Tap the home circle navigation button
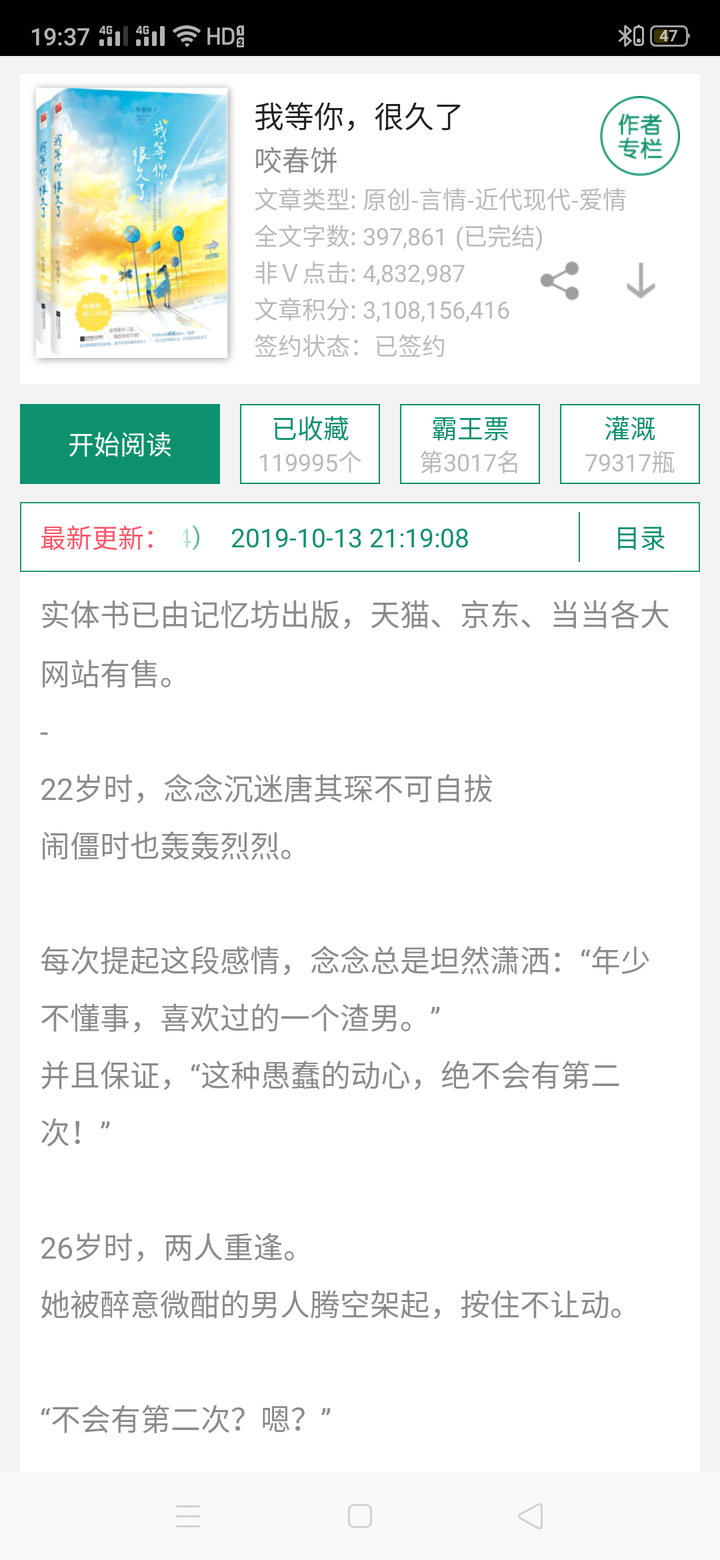The height and width of the screenshot is (1560, 720). click(x=359, y=1517)
